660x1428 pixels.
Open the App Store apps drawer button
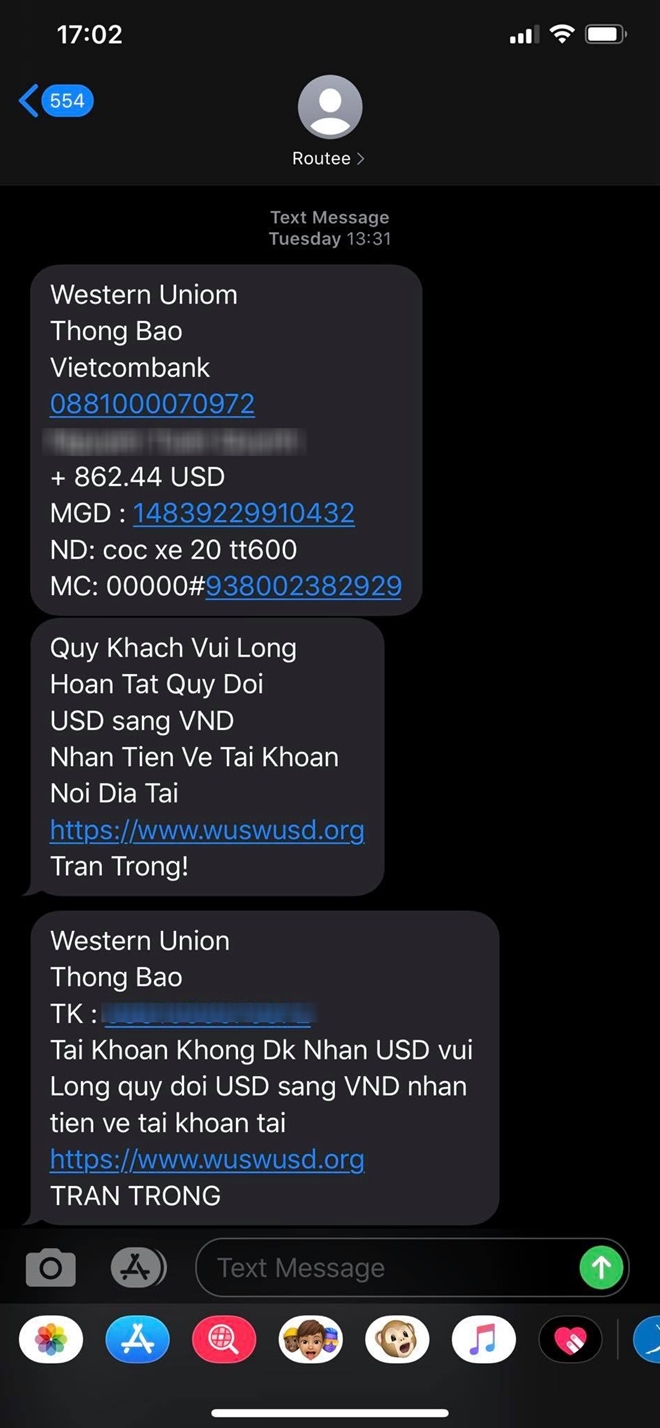point(138,1268)
